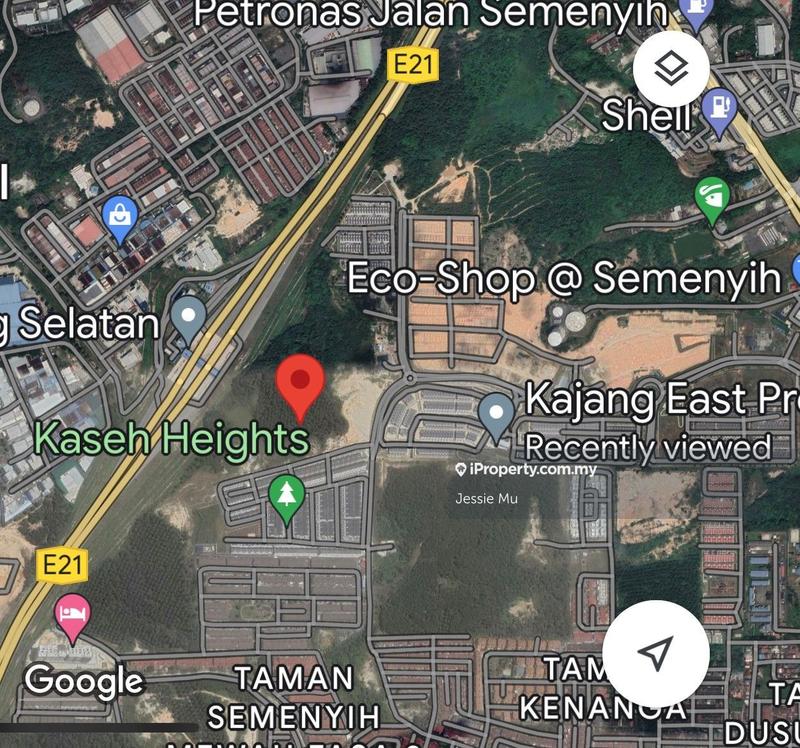Select the Shell petrol station marker
800x748 pixels.
pyautogui.click(x=719, y=109)
